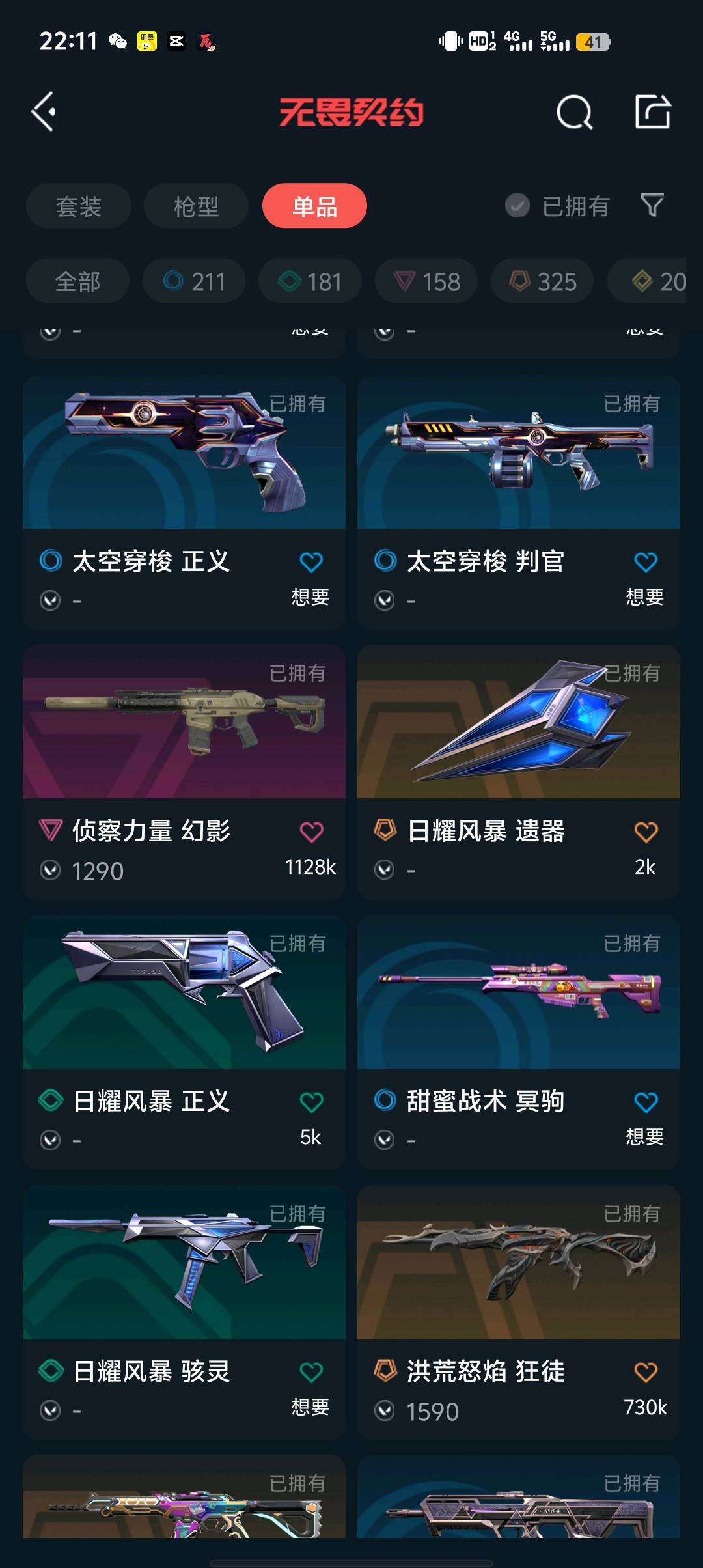Open the 甜蜜战术 冥驹 skin card
This screenshot has height=1568, width=703.
point(519,1043)
